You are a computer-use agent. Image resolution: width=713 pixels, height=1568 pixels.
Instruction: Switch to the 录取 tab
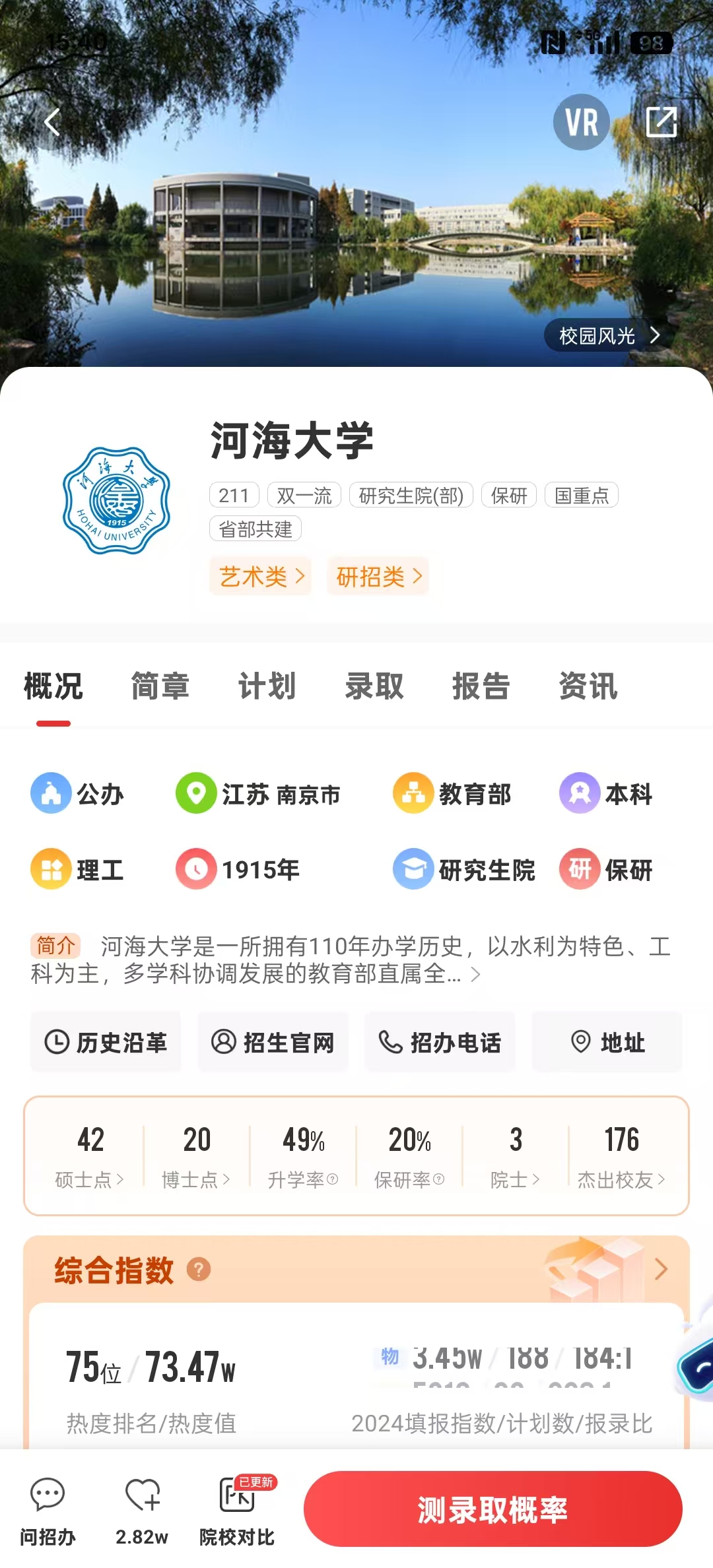tap(374, 686)
